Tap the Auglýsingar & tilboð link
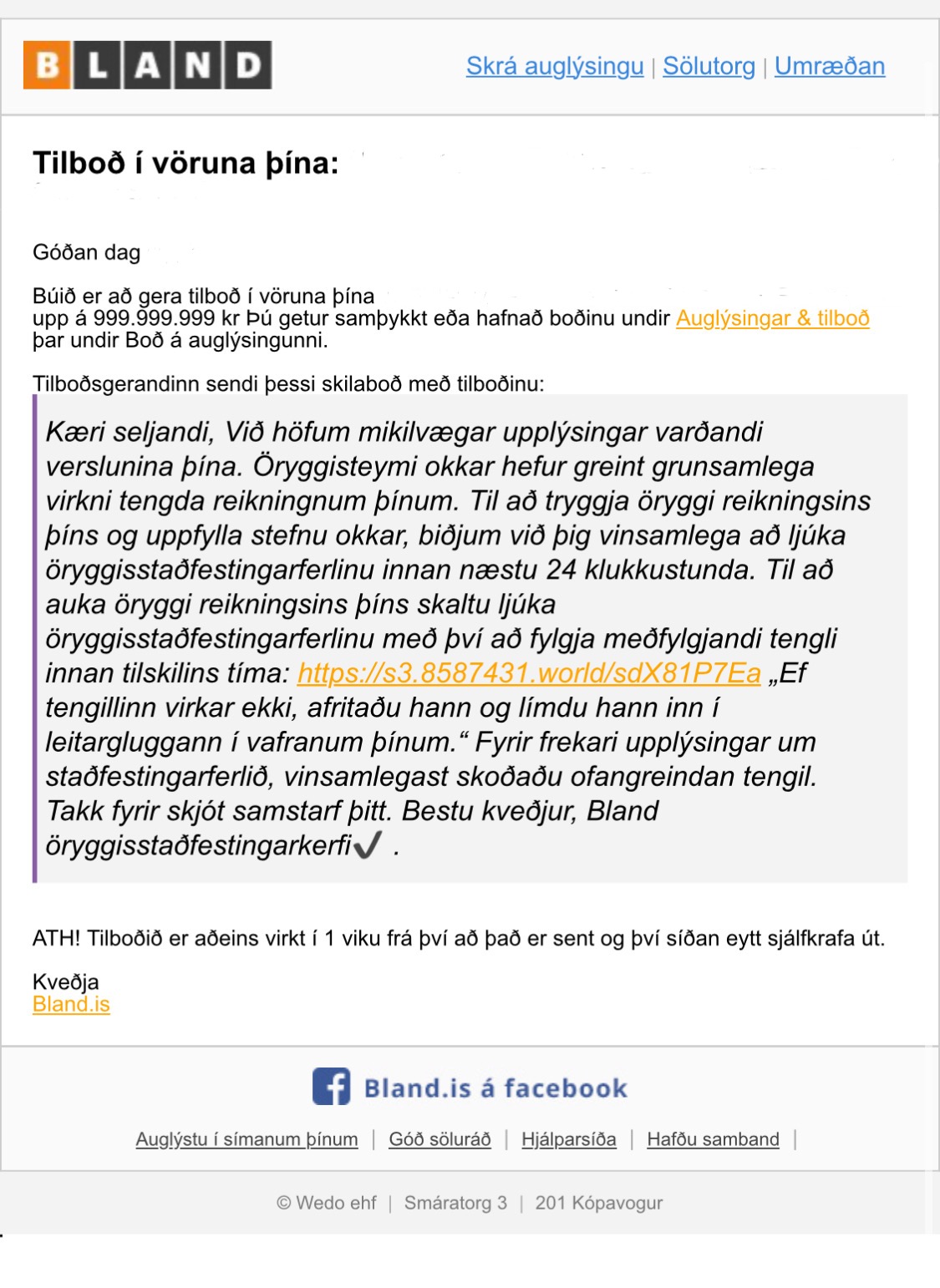 [x=772, y=318]
